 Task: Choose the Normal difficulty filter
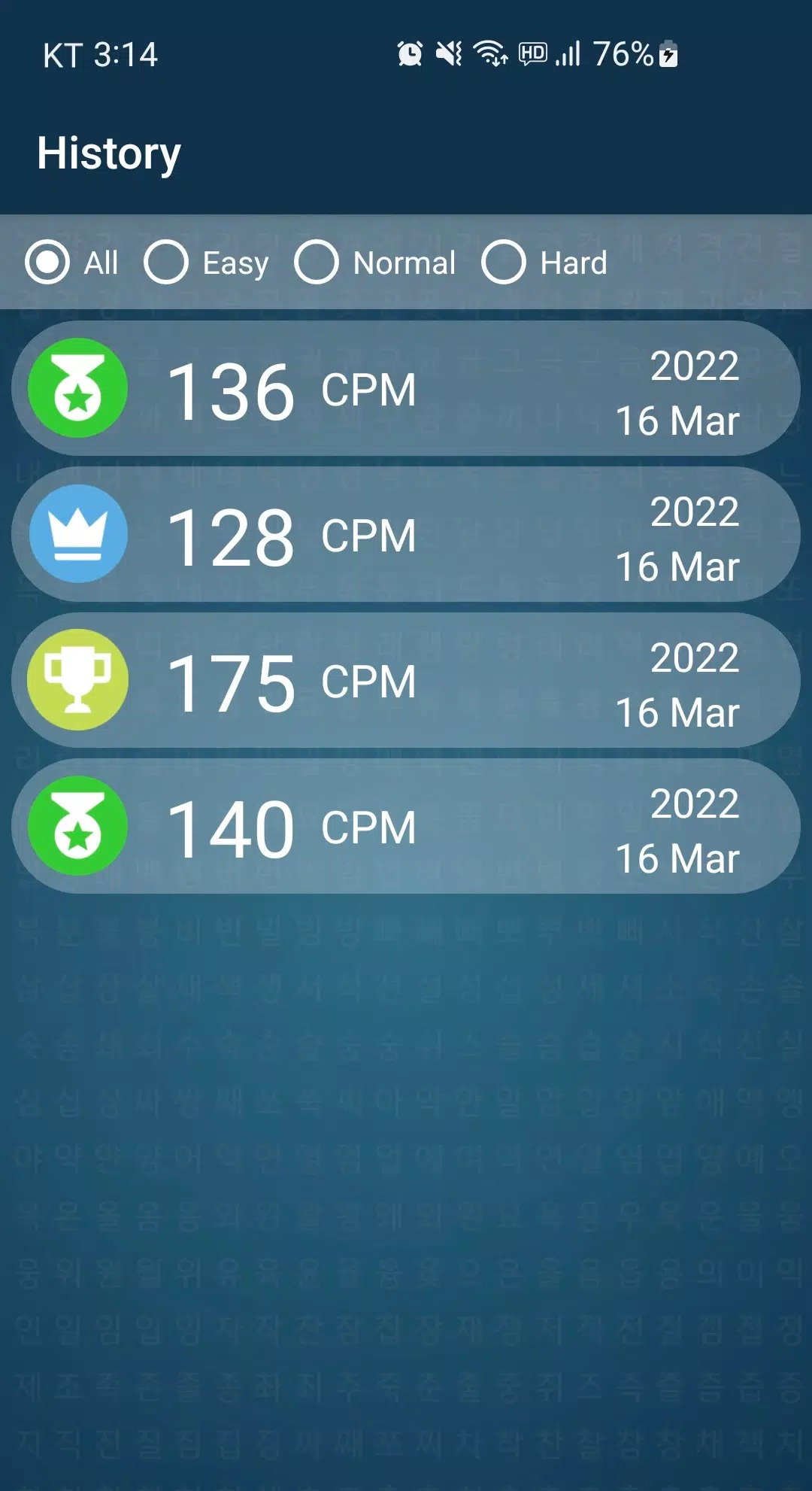(x=375, y=263)
